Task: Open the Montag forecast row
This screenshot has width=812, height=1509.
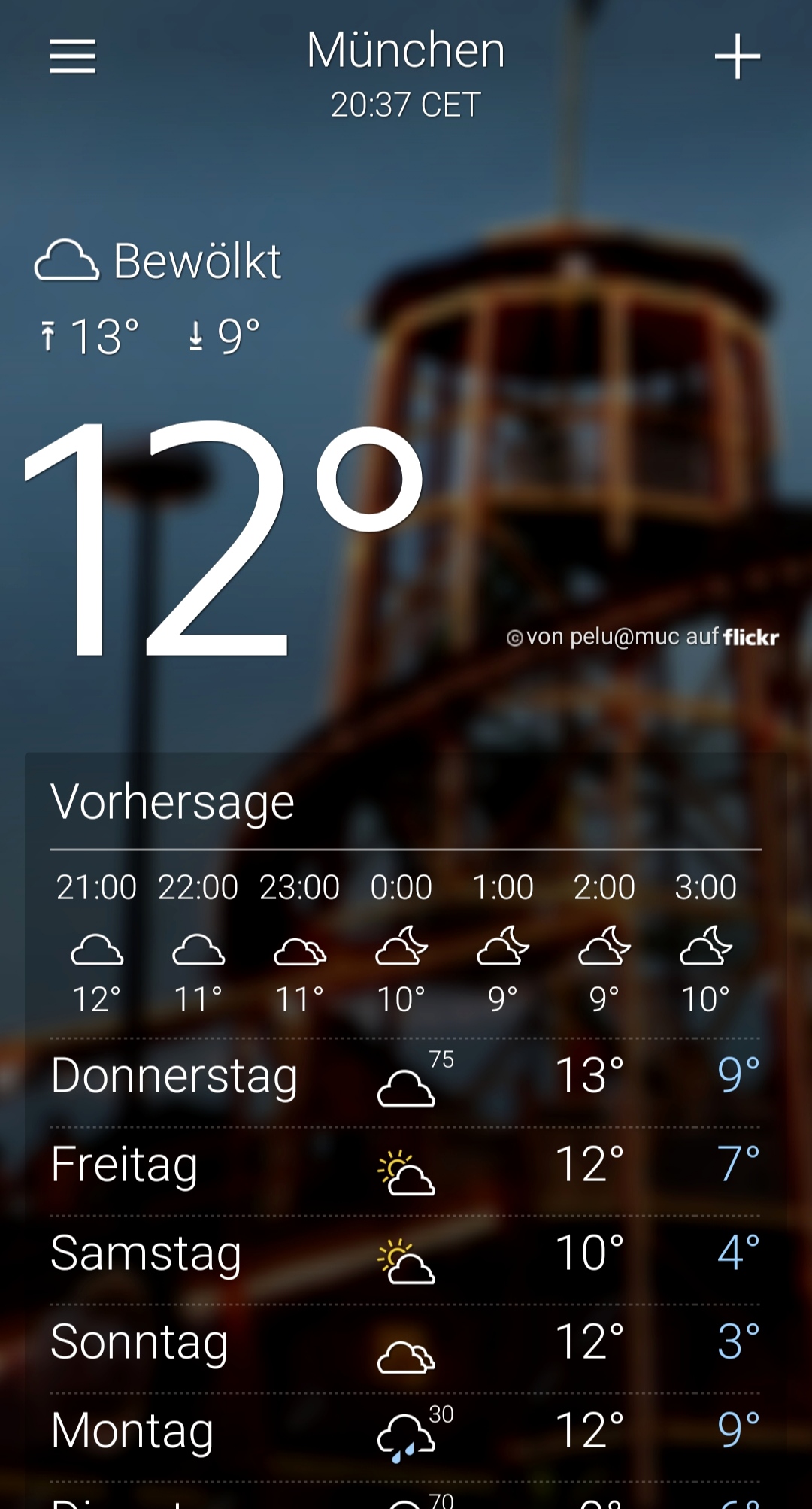Action: (x=404, y=1431)
